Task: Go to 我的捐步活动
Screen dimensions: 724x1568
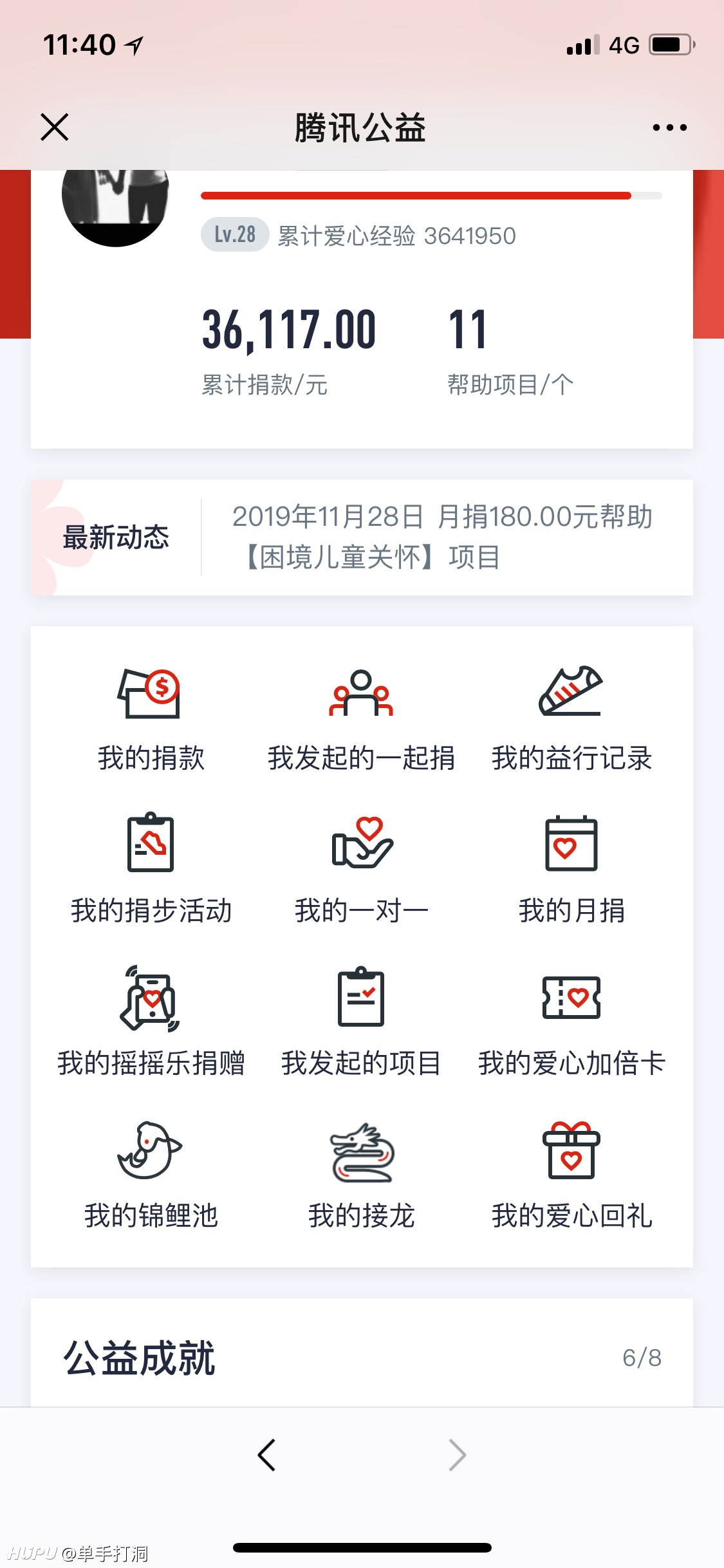Action: tap(151, 868)
